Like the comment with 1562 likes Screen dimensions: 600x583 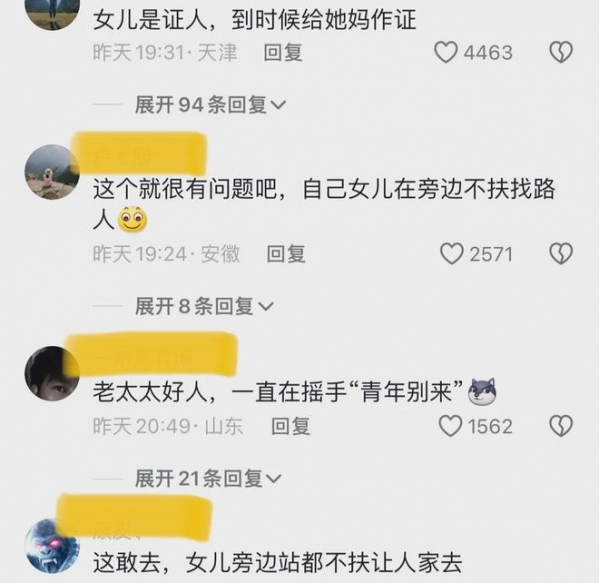(x=452, y=427)
